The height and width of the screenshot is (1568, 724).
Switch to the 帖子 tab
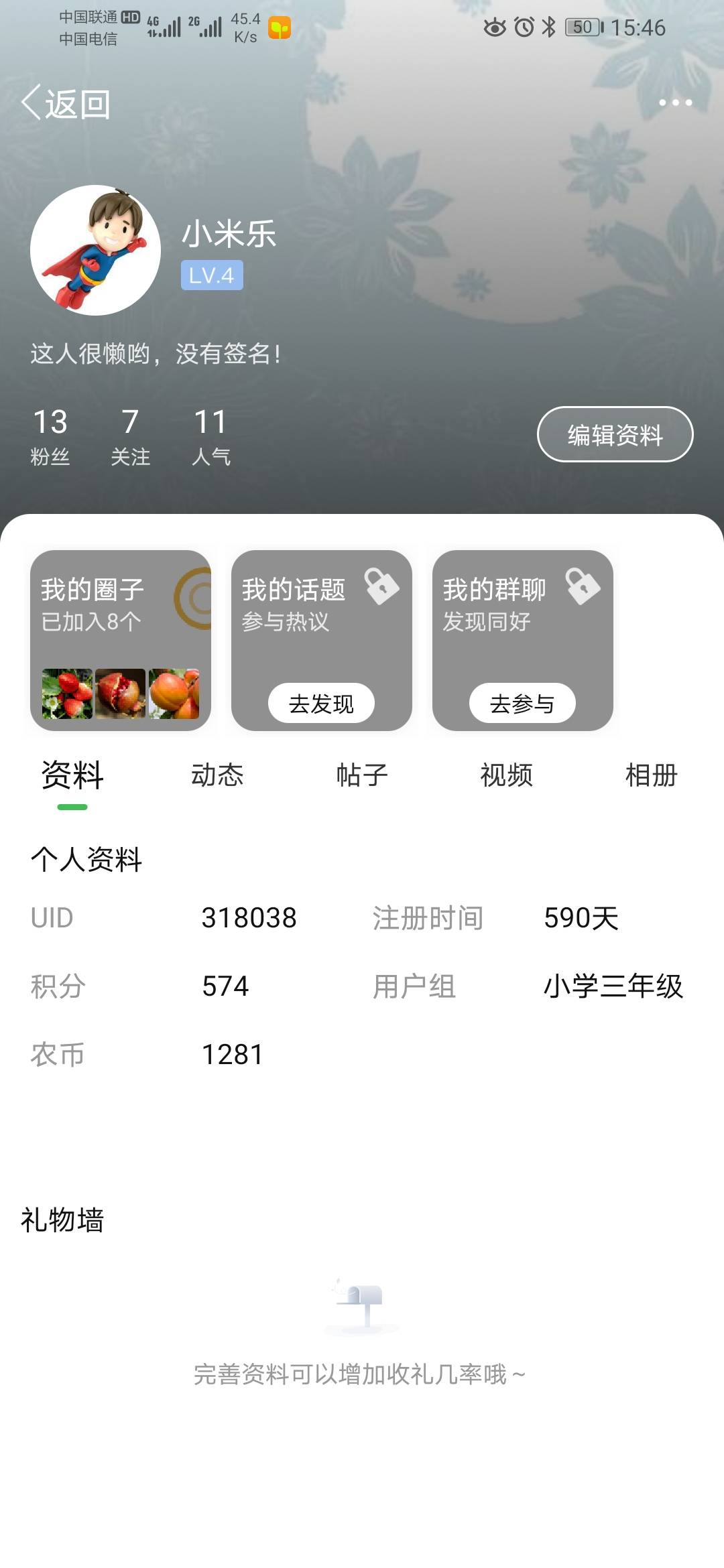click(362, 775)
